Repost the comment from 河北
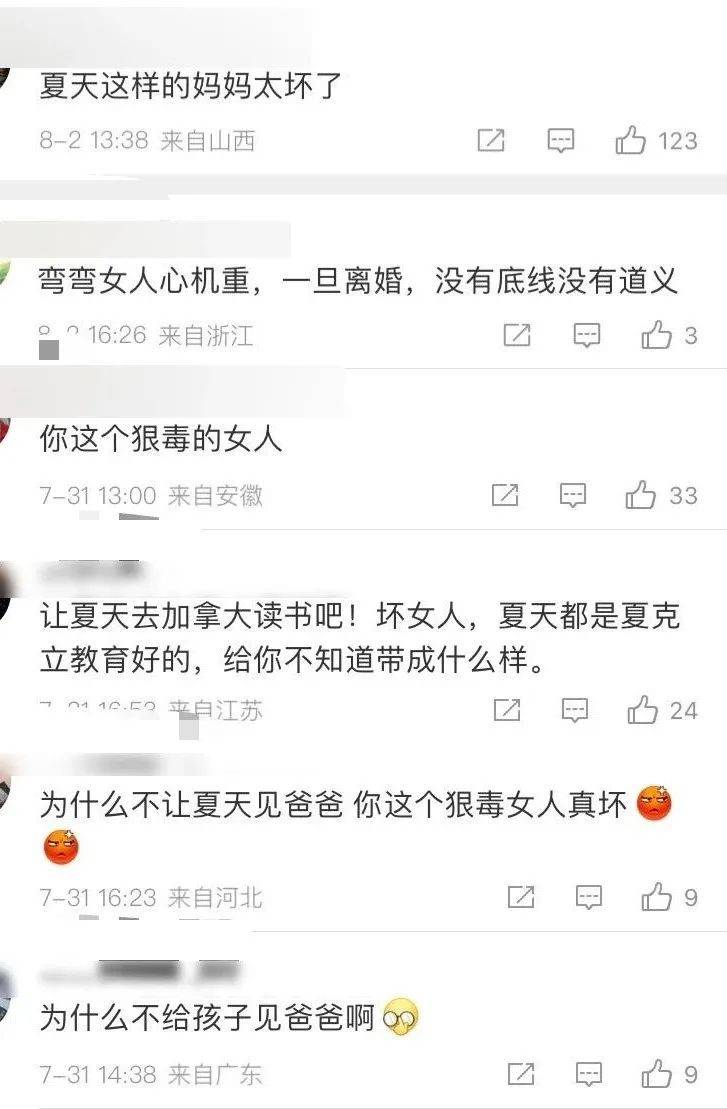The image size is (727, 1109). click(521, 897)
